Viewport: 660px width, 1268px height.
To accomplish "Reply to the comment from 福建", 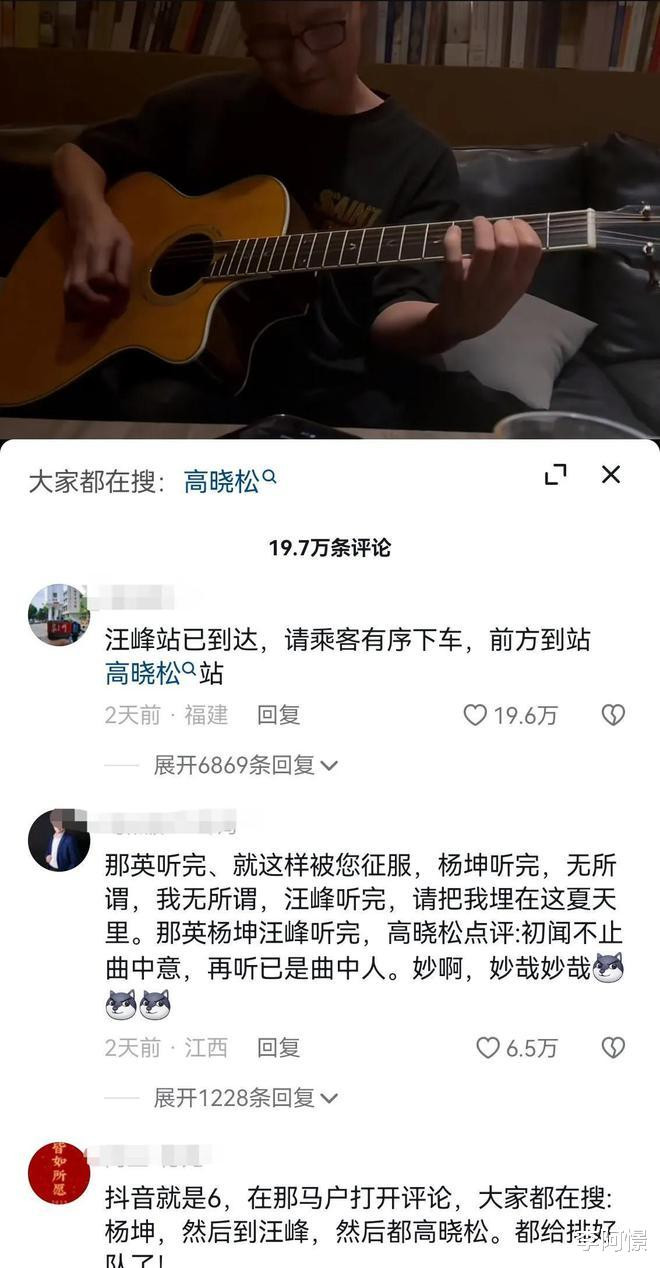I will point(278,715).
